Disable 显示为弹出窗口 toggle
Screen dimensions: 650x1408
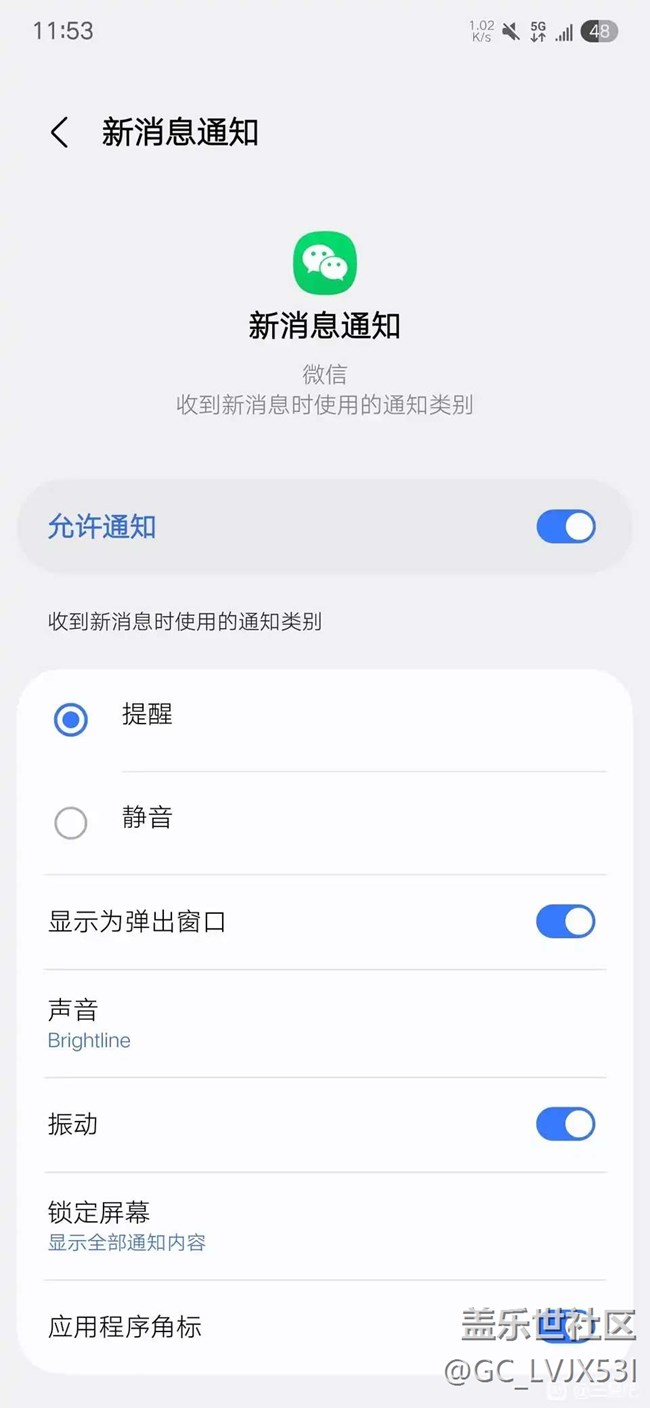[x=565, y=921]
